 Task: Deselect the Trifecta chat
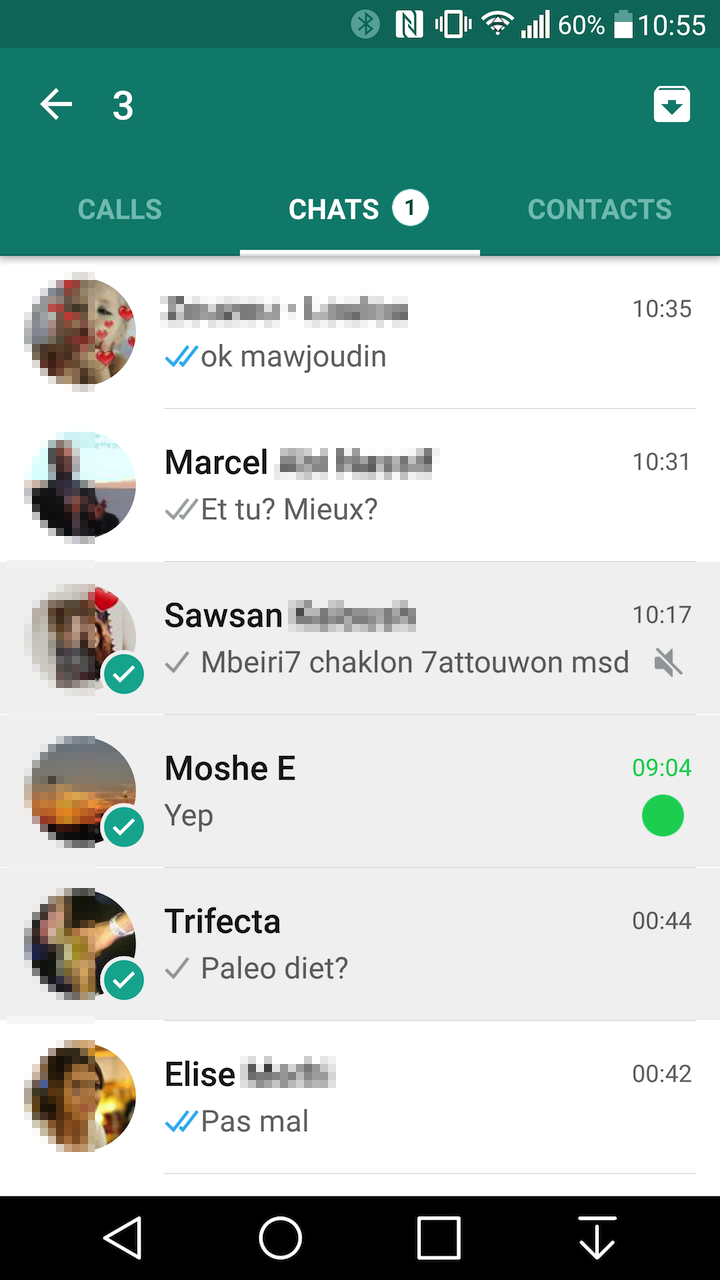(x=360, y=945)
